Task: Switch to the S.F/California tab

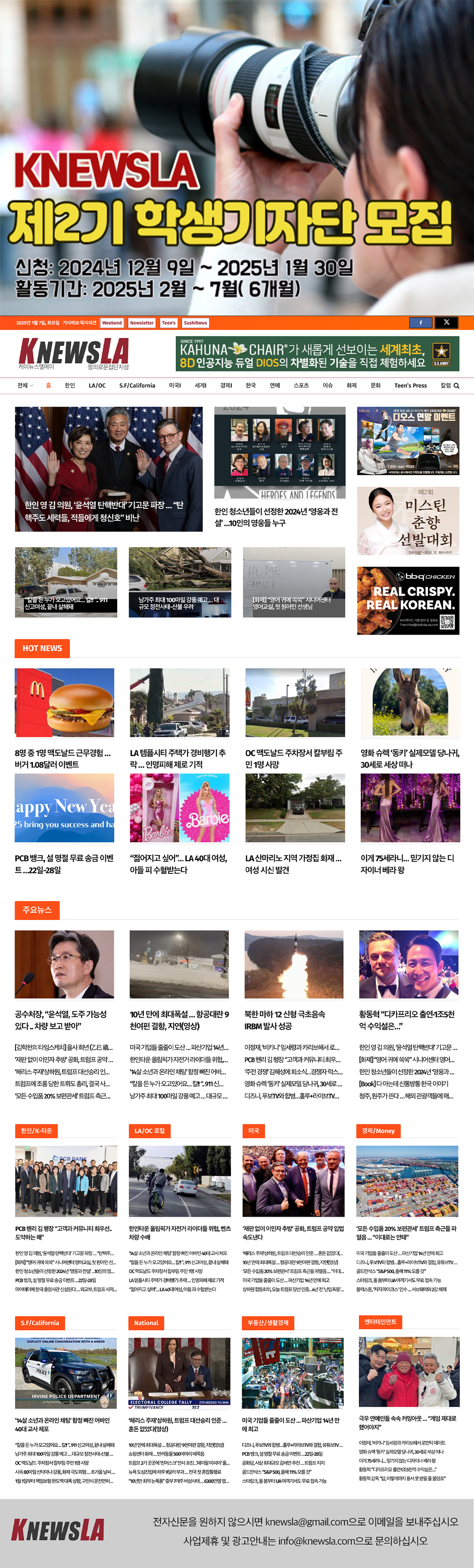Action: click(x=137, y=385)
